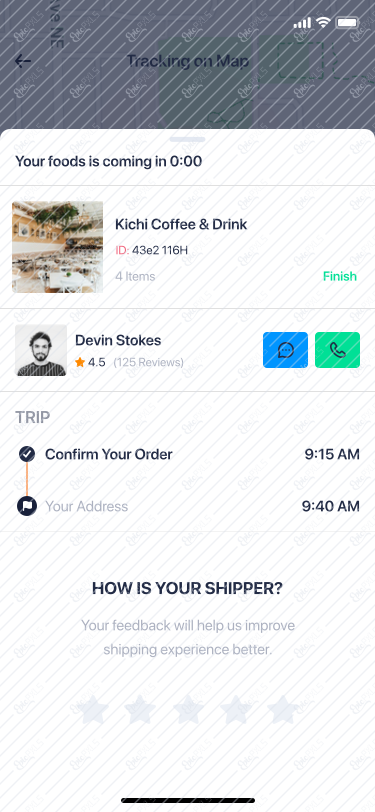The height and width of the screenshot is (812, 375).
Task: Go back using the arrow icon
Action: click(23, 61)
